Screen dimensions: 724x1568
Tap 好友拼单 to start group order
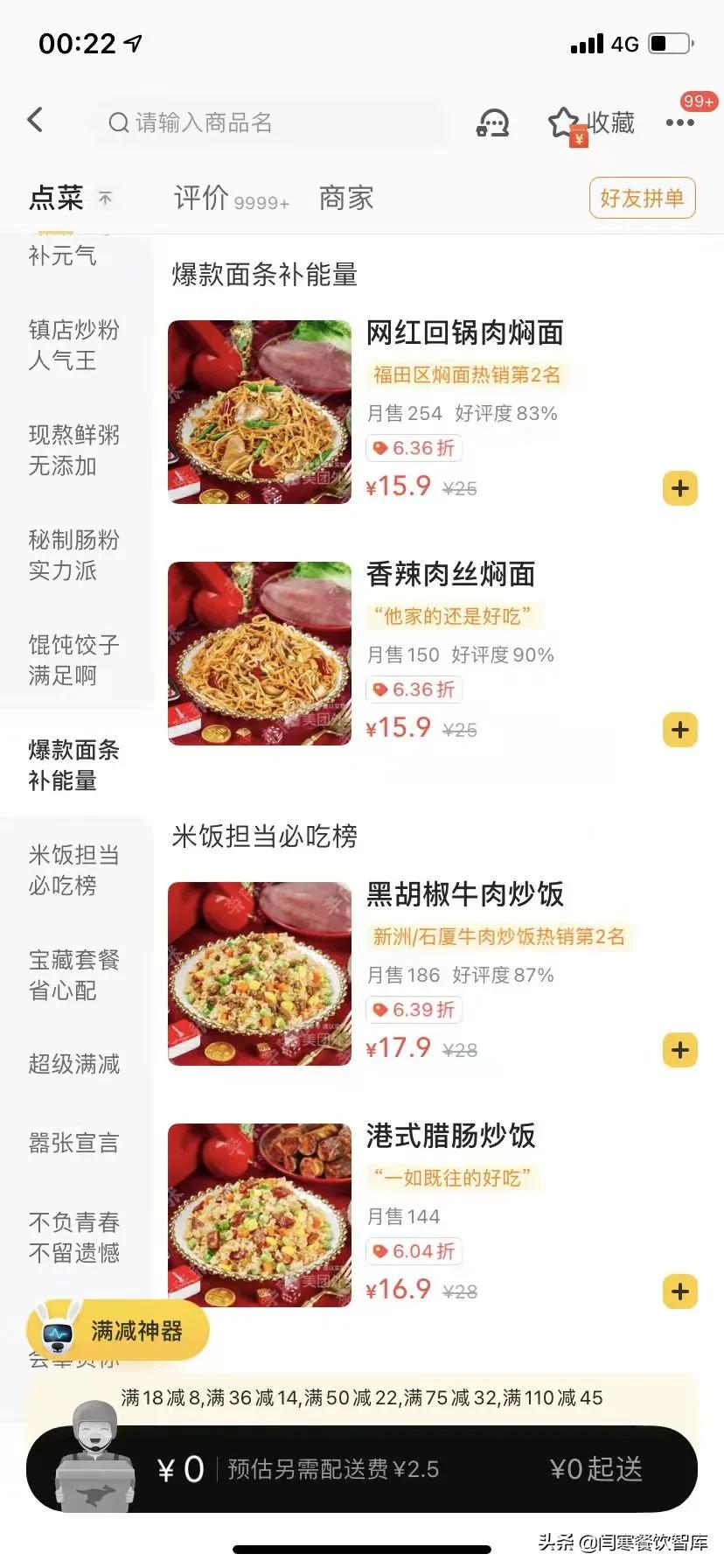pos(642,199)
